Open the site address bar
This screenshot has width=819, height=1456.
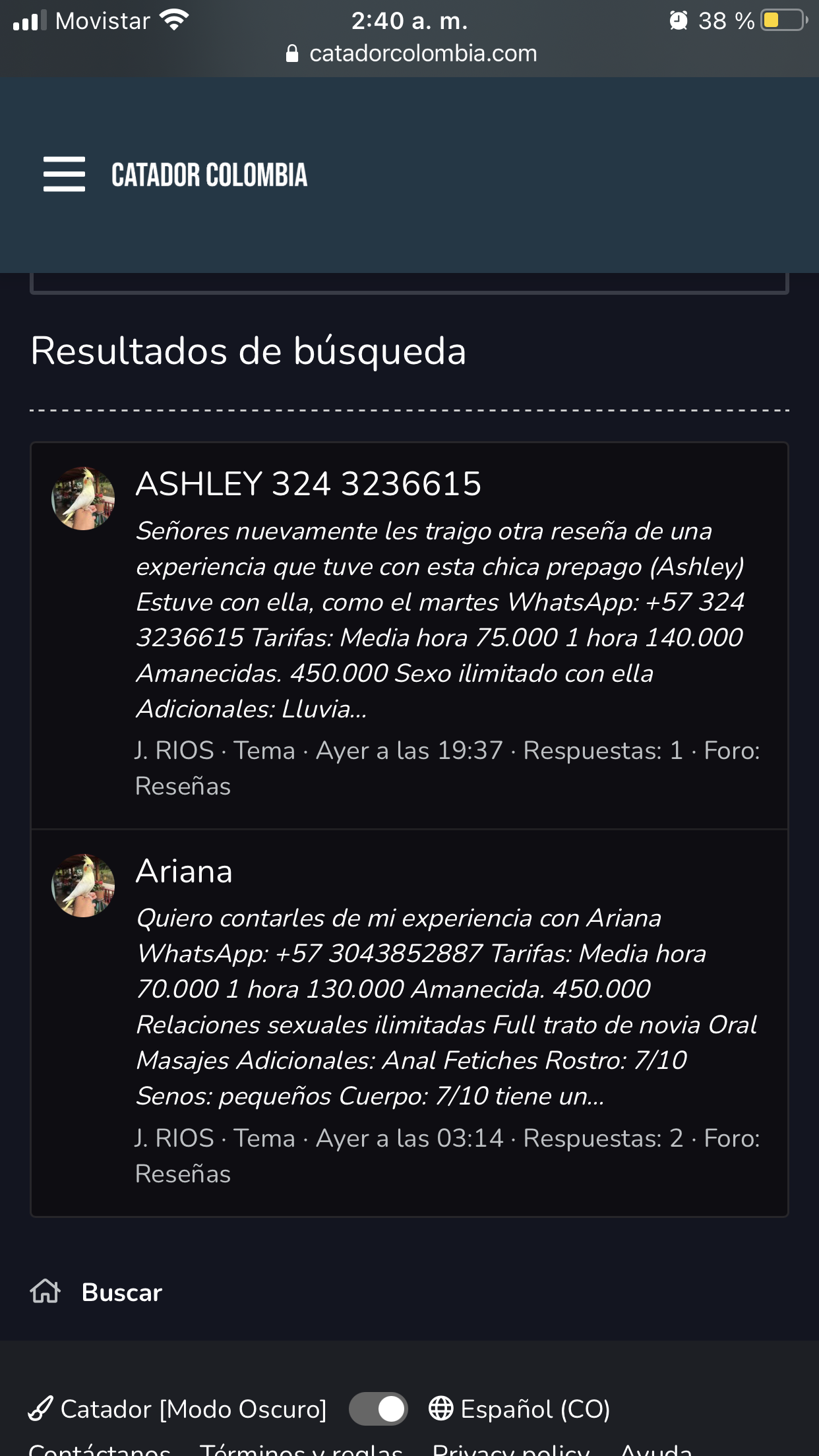[x=411, y=53]
